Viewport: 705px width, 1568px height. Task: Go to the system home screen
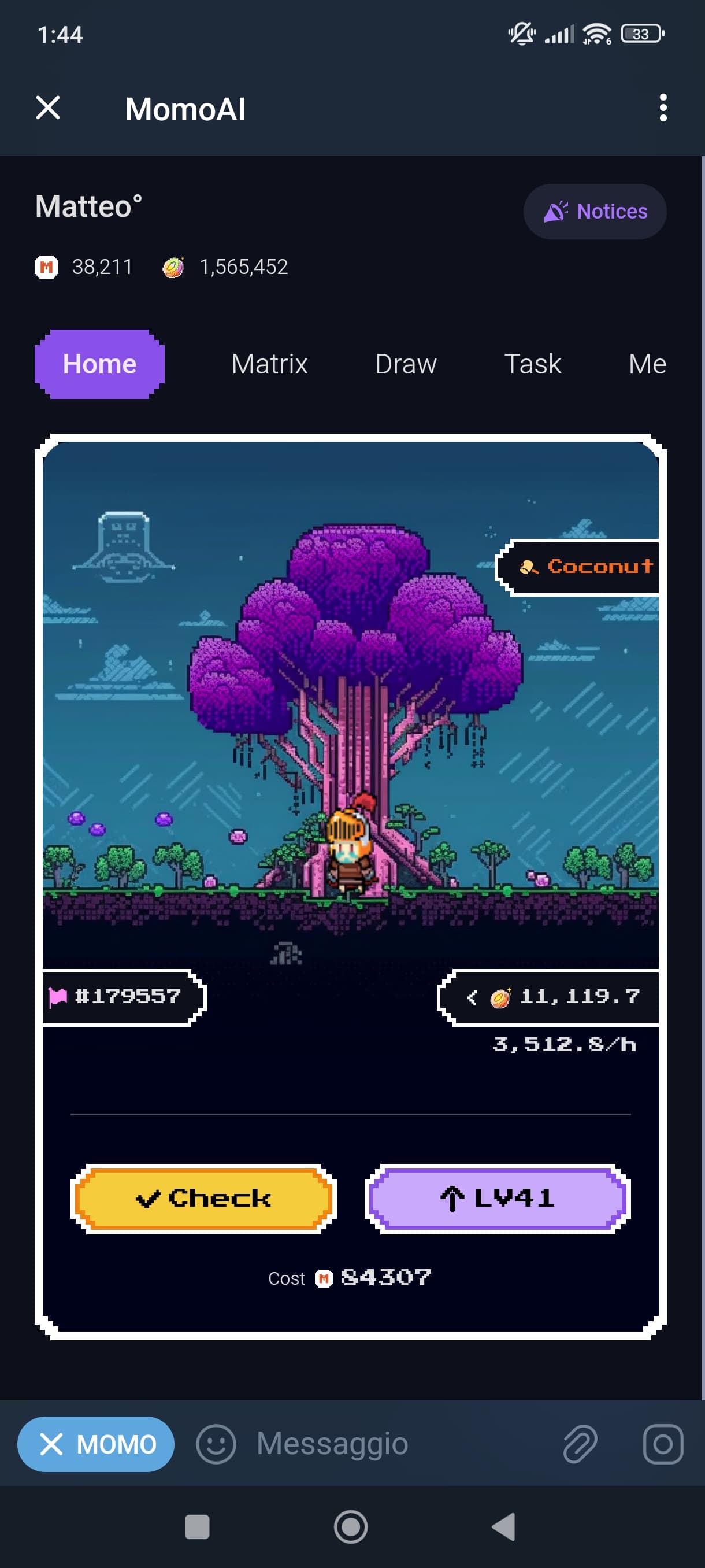pyautogui.click(x=351, y=1526)
